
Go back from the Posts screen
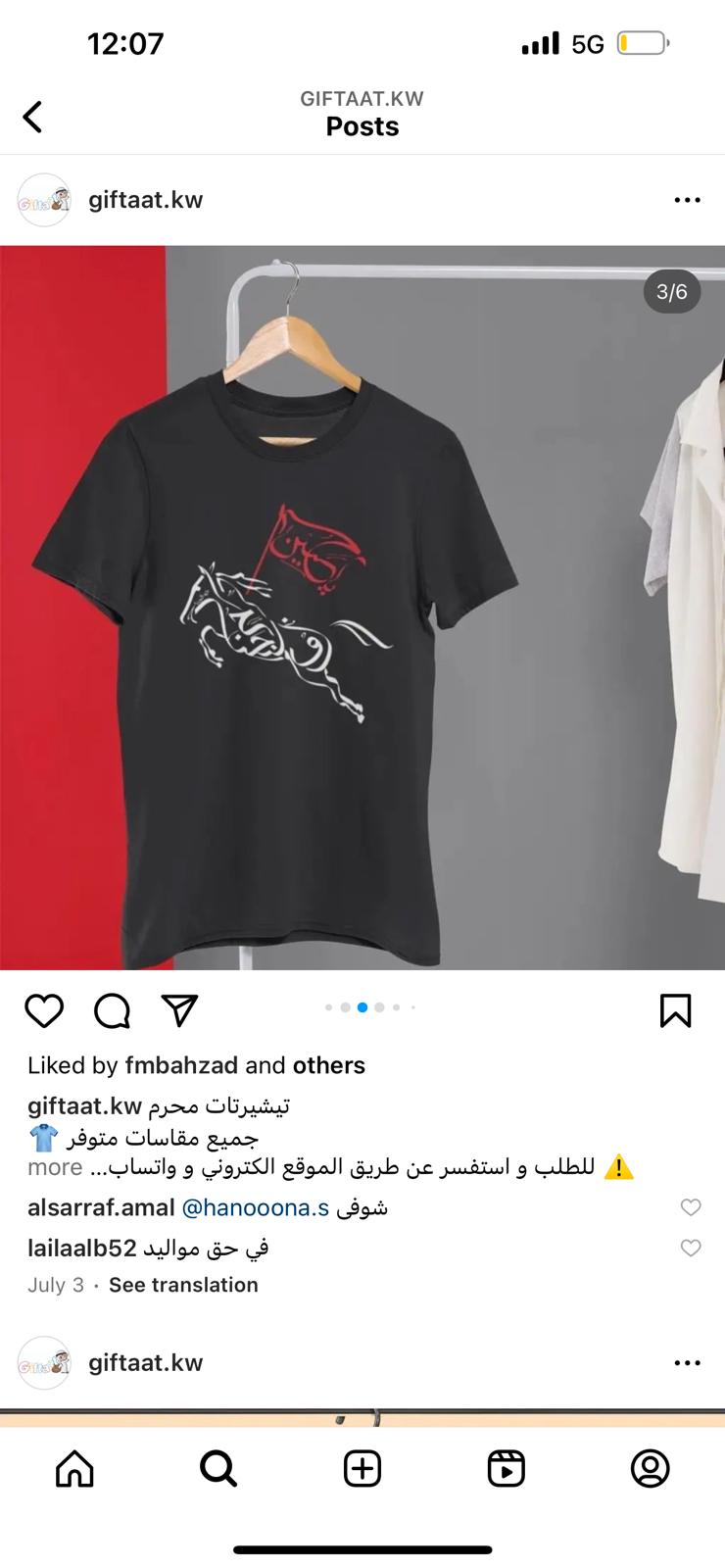coord(32,117)
